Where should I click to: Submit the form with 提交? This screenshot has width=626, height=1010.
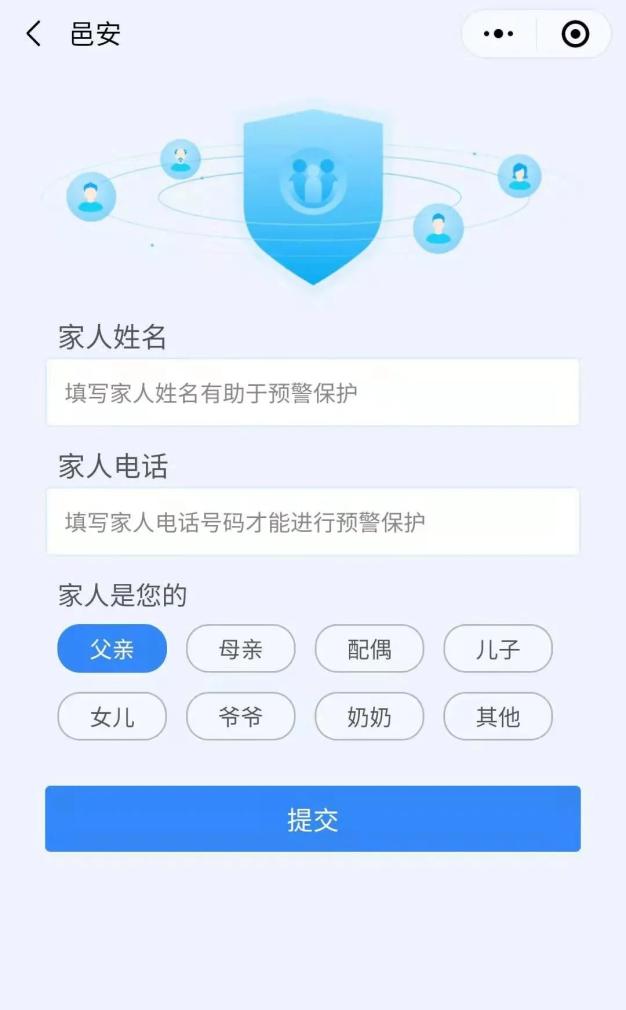click(313, 819)
